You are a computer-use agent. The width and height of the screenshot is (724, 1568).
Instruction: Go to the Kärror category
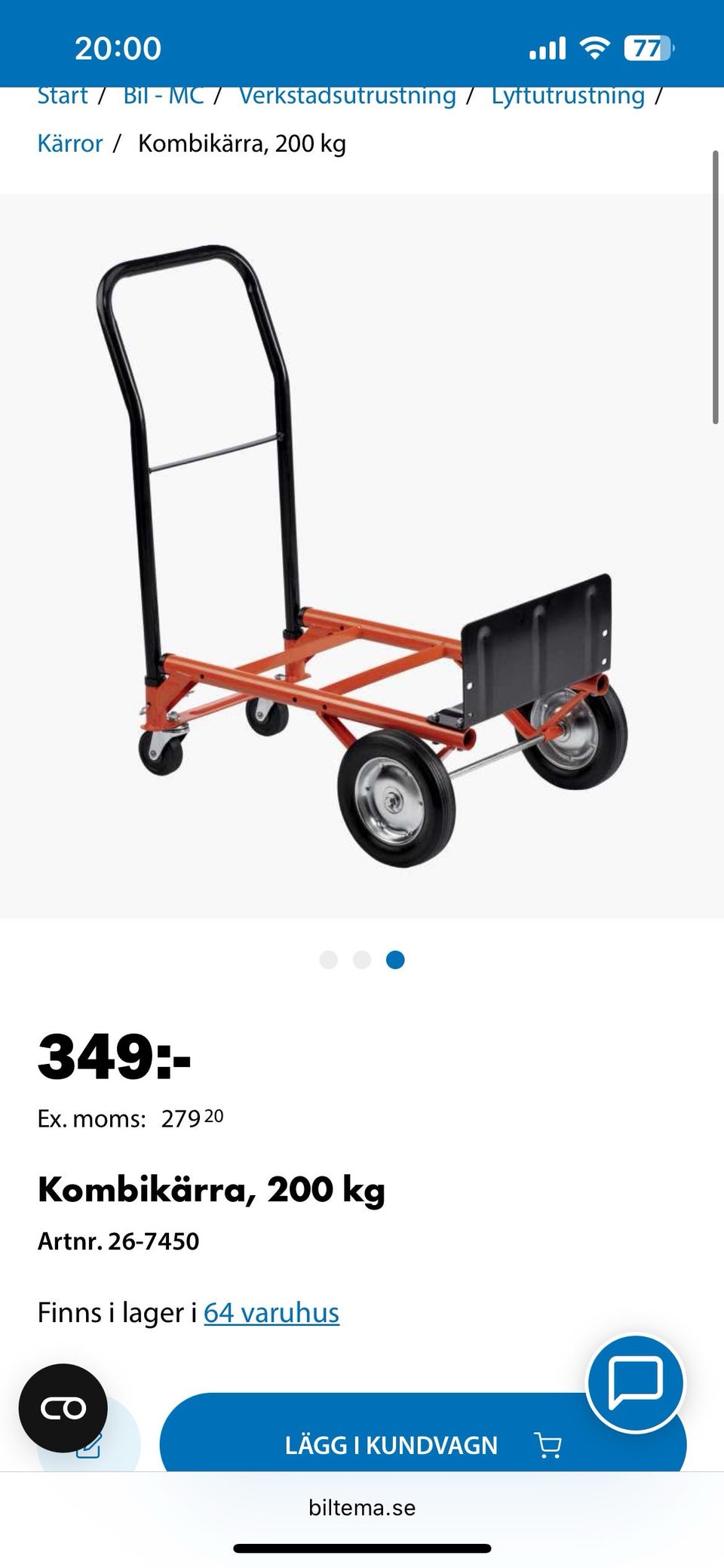coord(70,143)
